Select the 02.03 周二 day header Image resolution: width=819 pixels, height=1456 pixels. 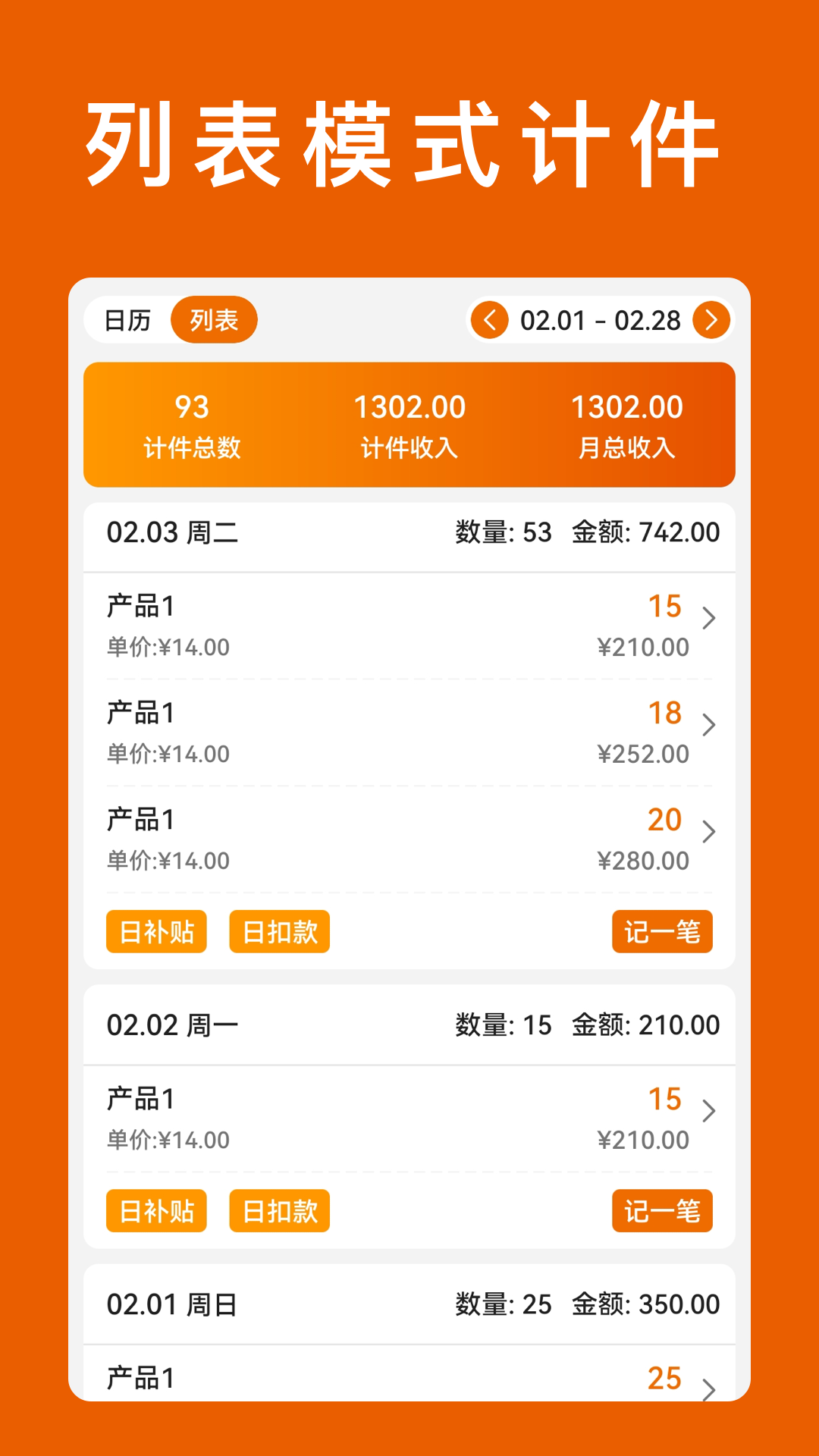click(x=409, y=533)
